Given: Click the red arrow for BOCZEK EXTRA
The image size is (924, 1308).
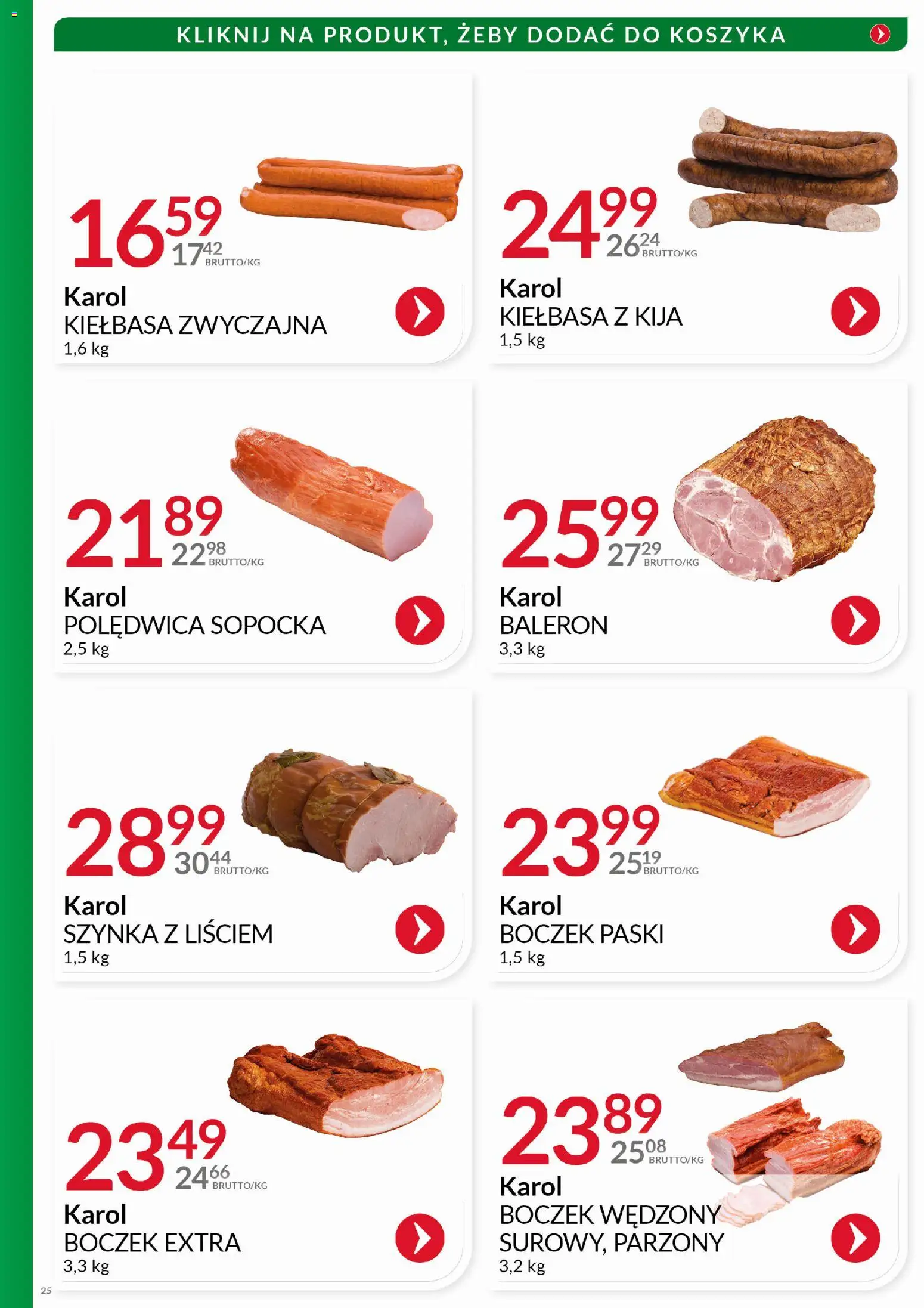Looking at the screenshot, I should pos(419,1238).
